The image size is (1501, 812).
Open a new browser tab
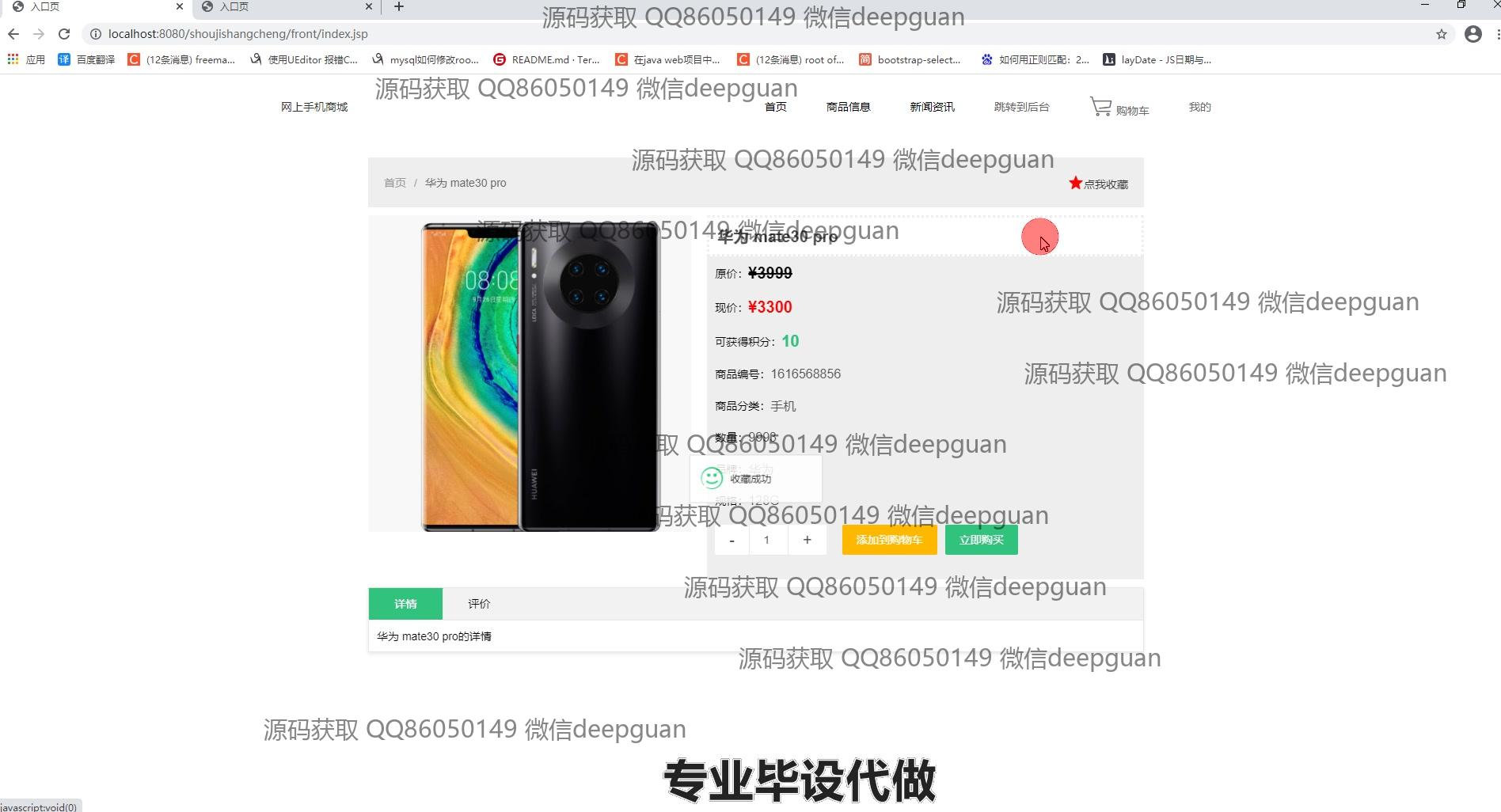(399, 7)
